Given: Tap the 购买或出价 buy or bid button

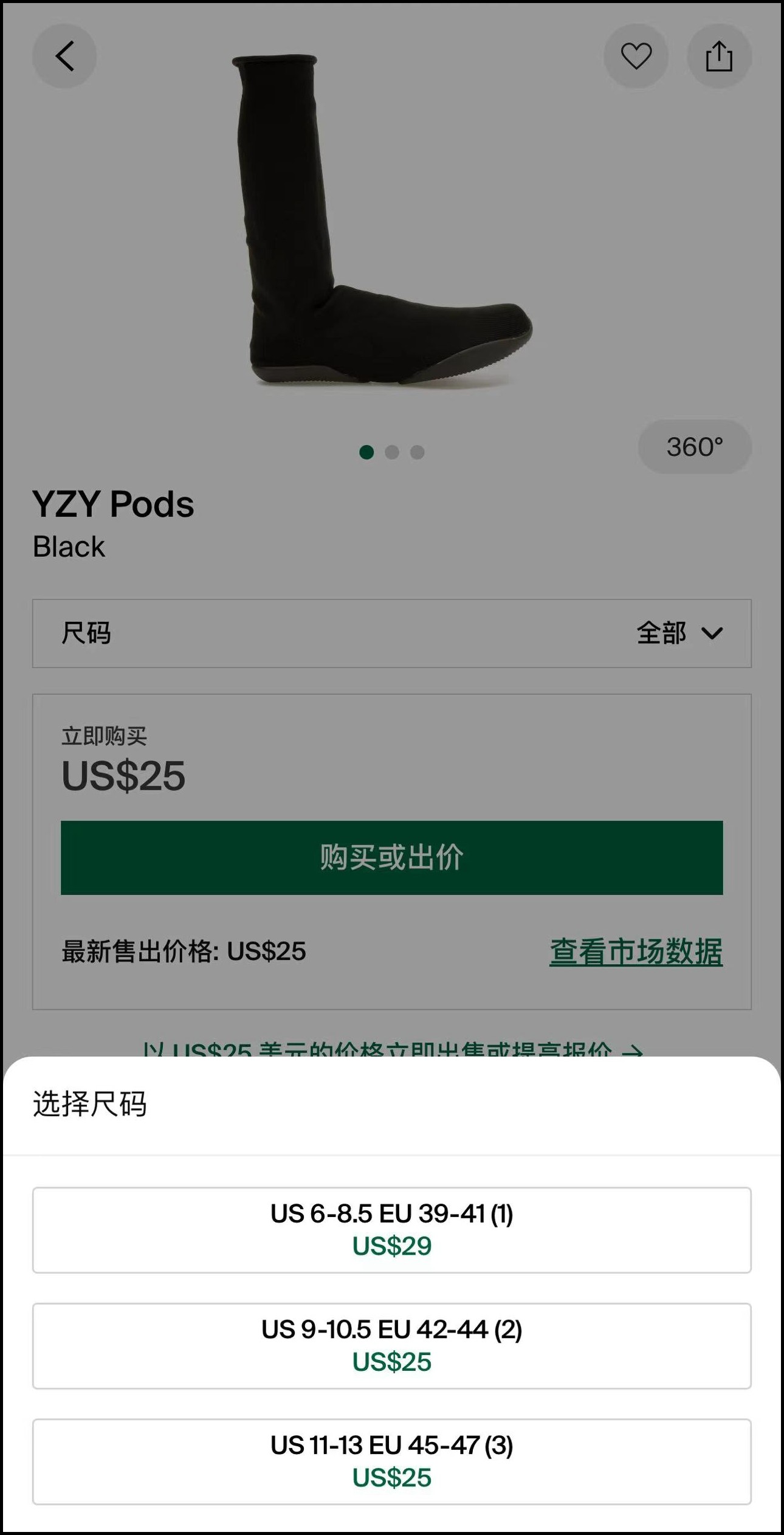Looking at the screenshot, I should [x=392, y=857].
